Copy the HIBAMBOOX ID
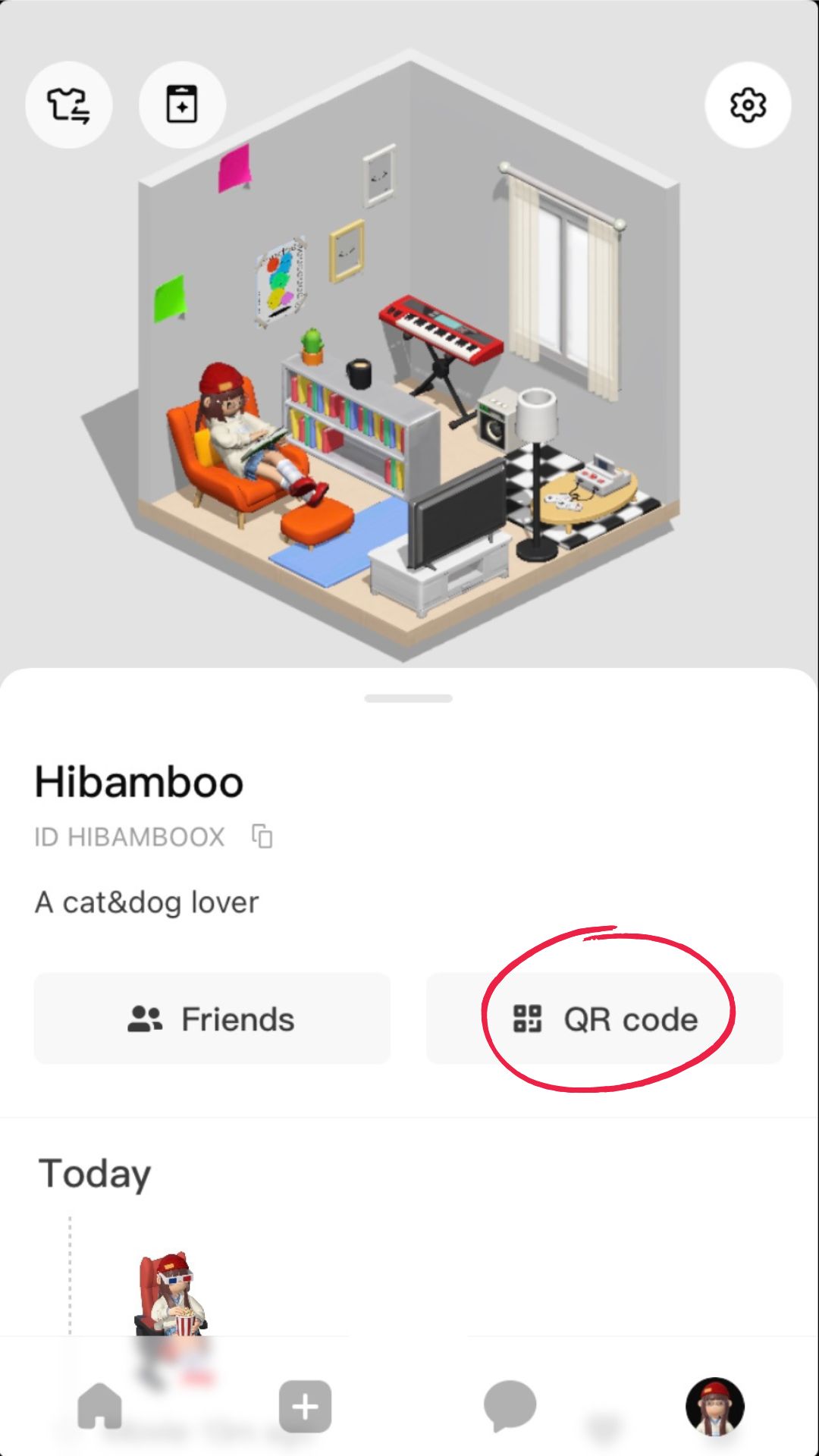This screenshot has width=819, height=1456. coord(262,836)
